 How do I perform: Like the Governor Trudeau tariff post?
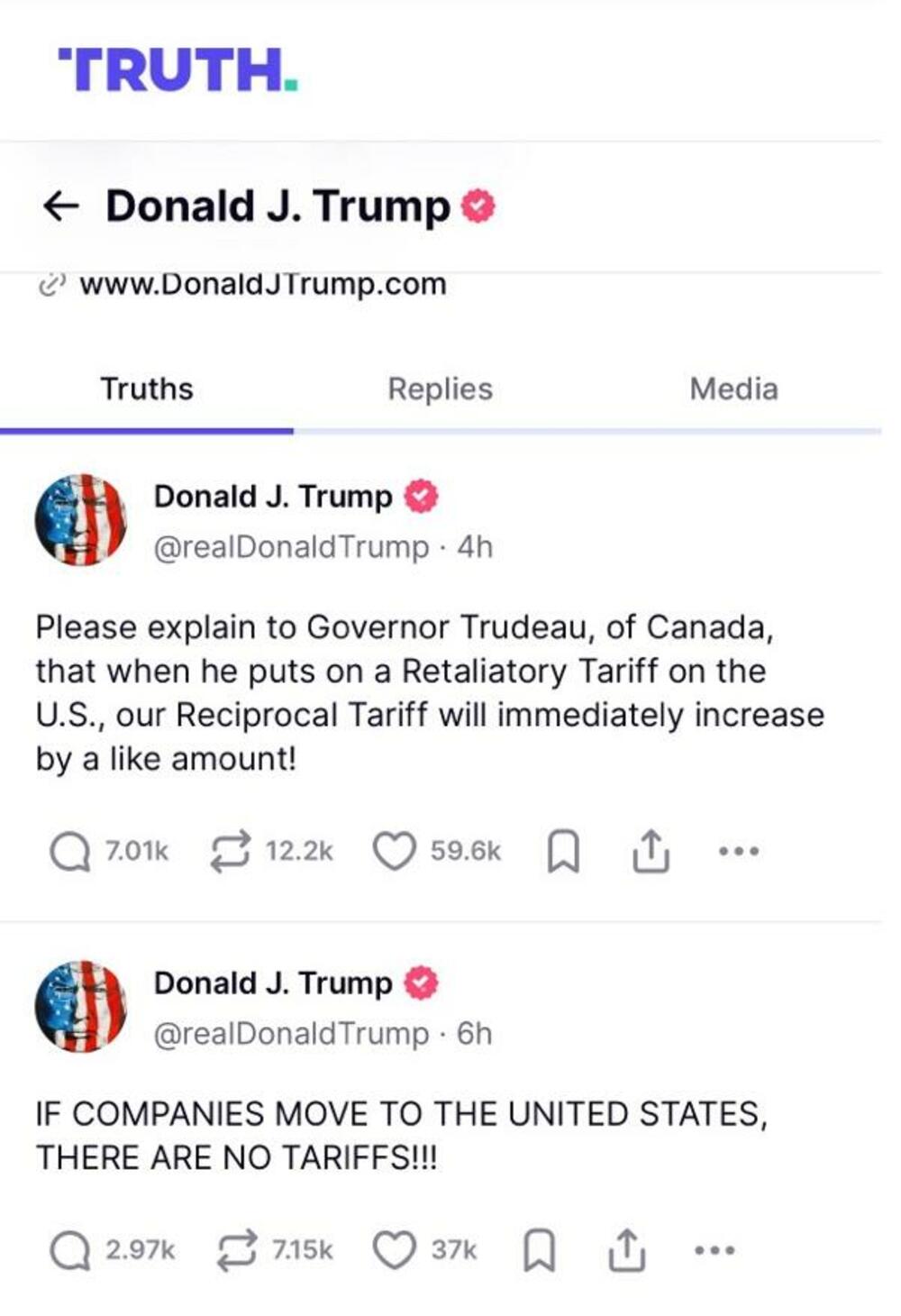pos(395,851)
